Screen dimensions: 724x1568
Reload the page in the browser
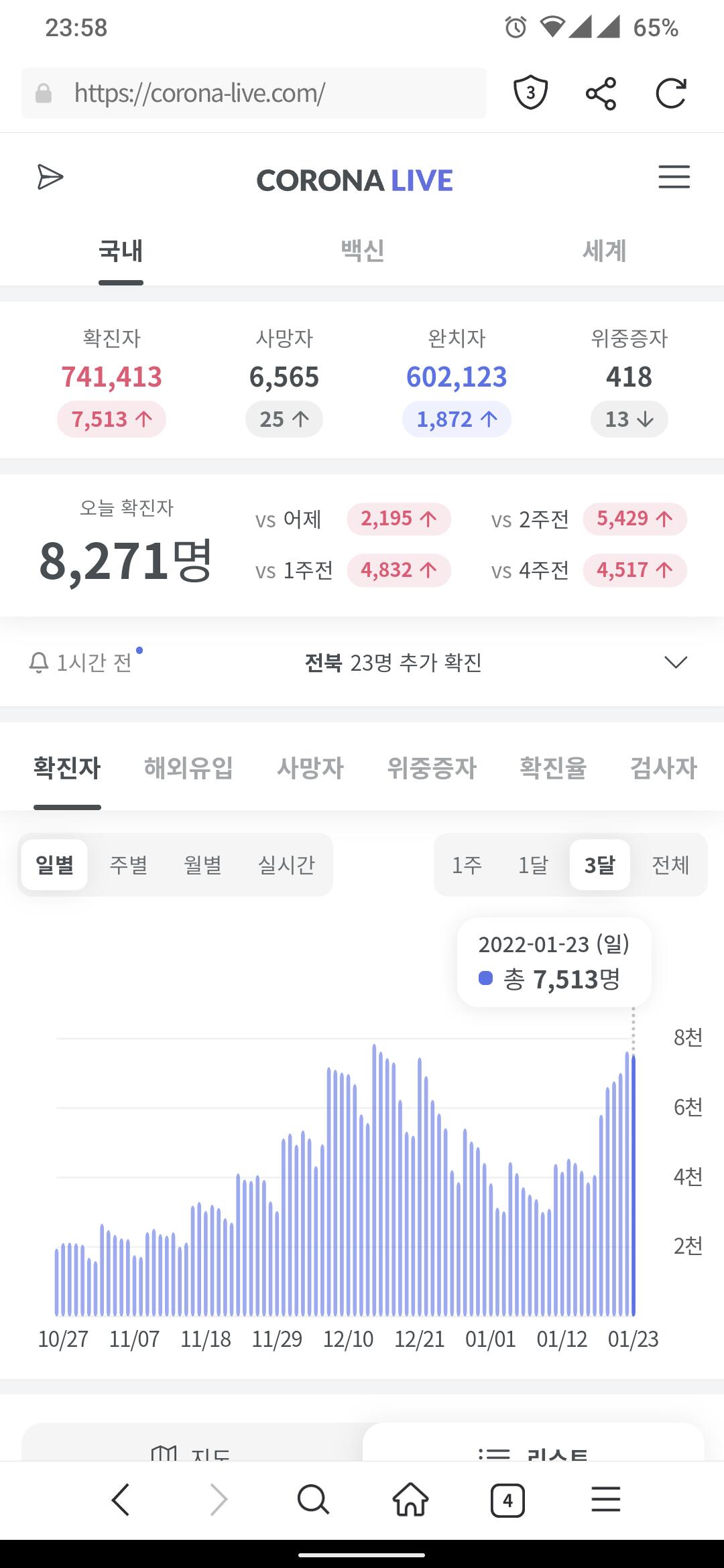[670, 93]
